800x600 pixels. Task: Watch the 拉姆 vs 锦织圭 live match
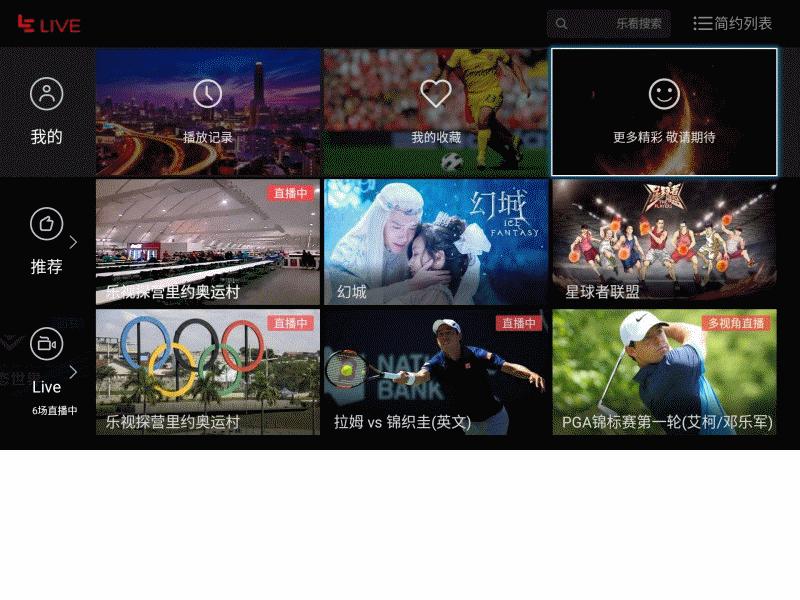tap(436, 371)
